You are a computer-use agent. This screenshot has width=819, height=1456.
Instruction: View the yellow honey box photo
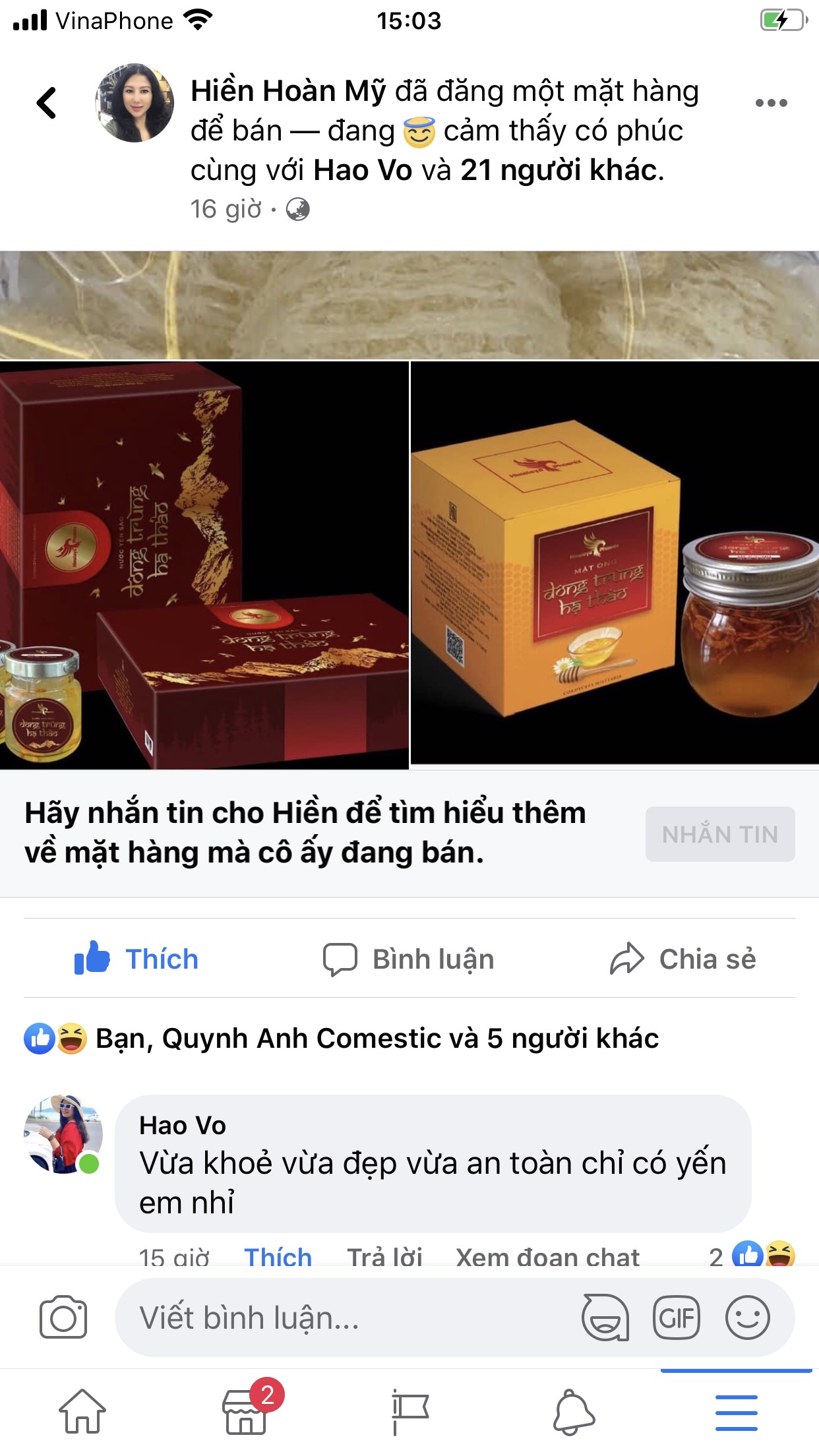(615, 564)
